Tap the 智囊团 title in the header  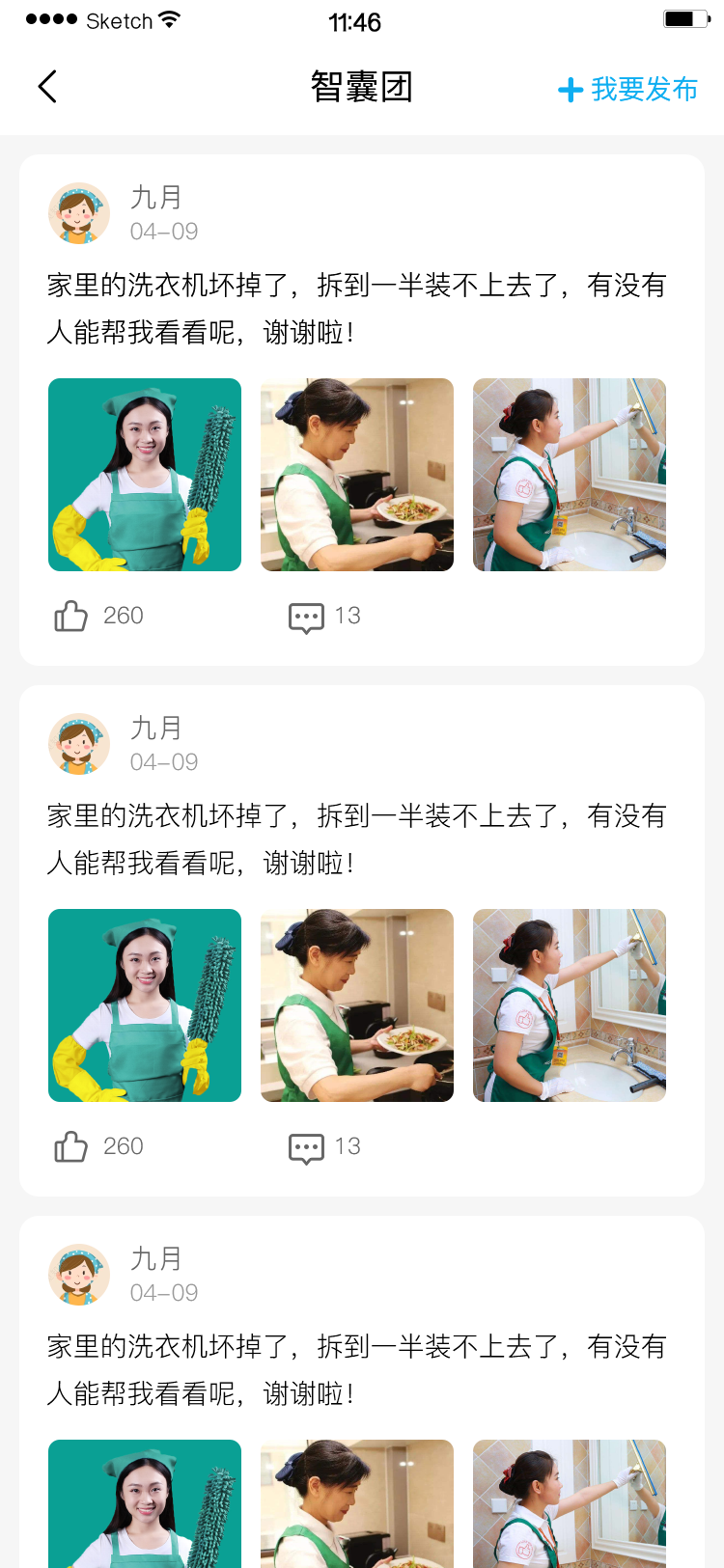[x=362, y=86]
